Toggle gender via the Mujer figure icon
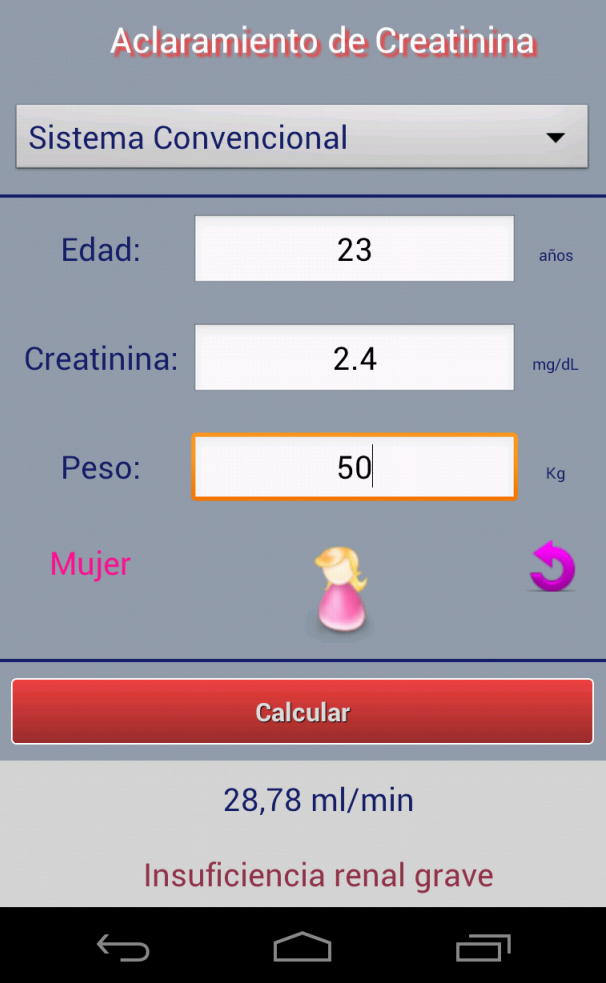Screen dimensions: 606x983 (x=340, y=591)
